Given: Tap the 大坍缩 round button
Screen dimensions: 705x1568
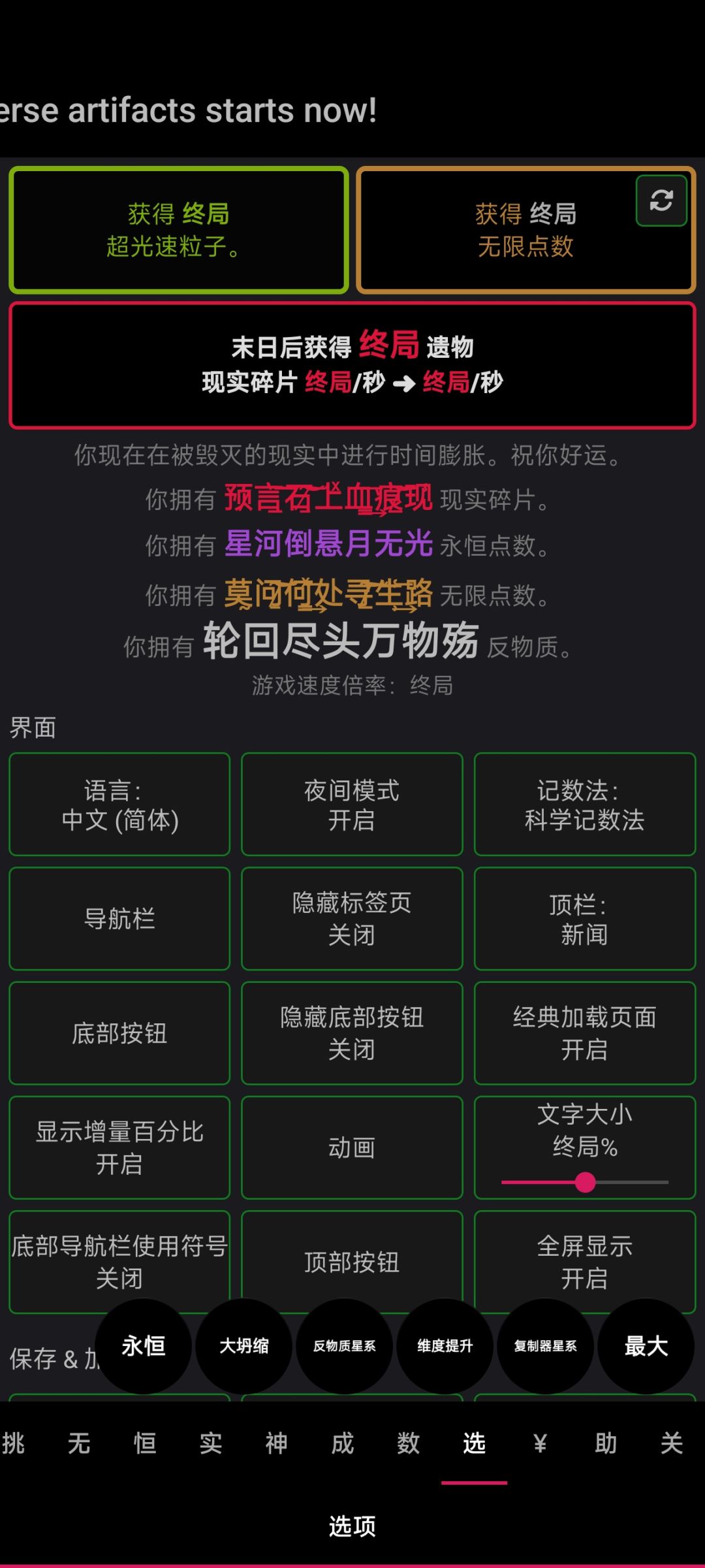Looking at the screenshot, I should tap(244, 1346).
